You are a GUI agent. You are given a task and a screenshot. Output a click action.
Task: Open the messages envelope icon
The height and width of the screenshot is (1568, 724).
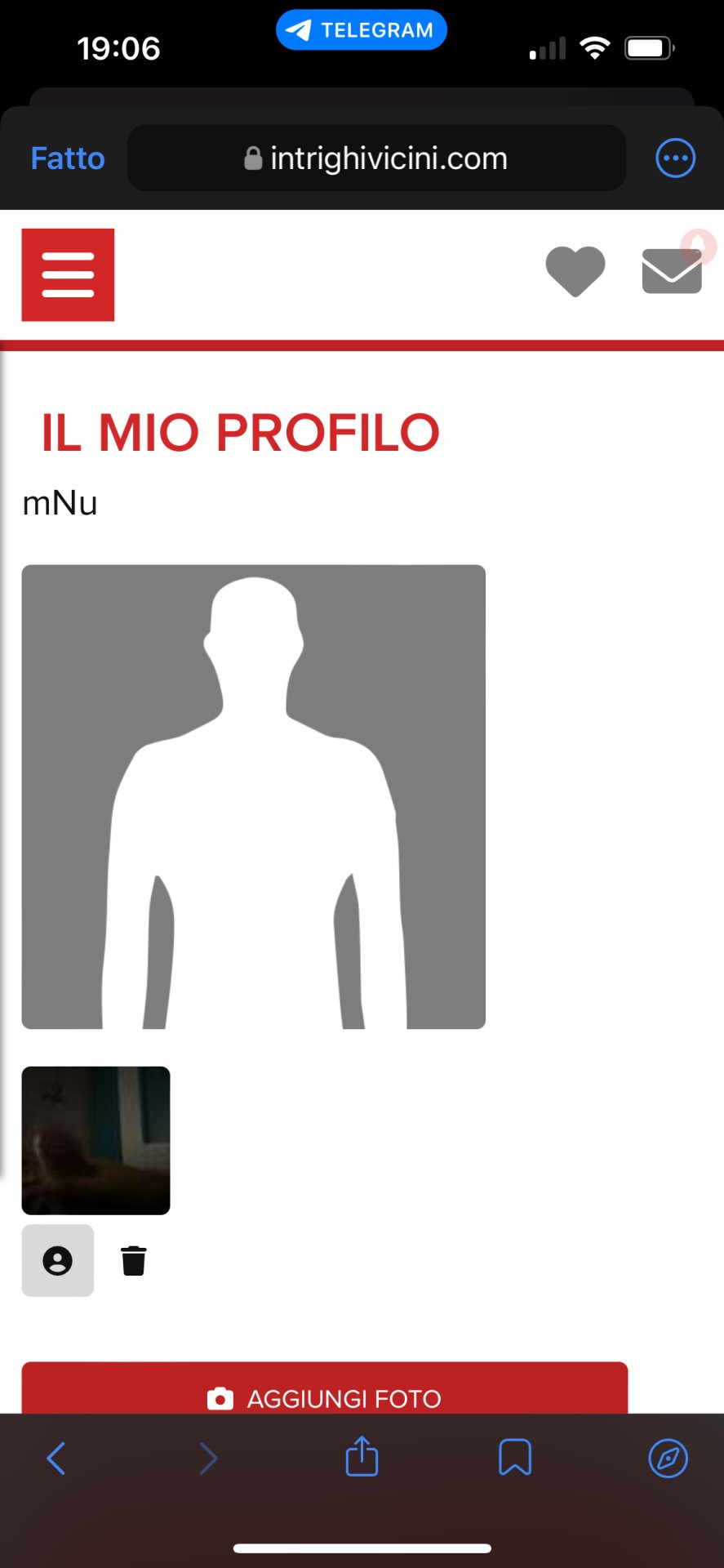coord(672,271)
